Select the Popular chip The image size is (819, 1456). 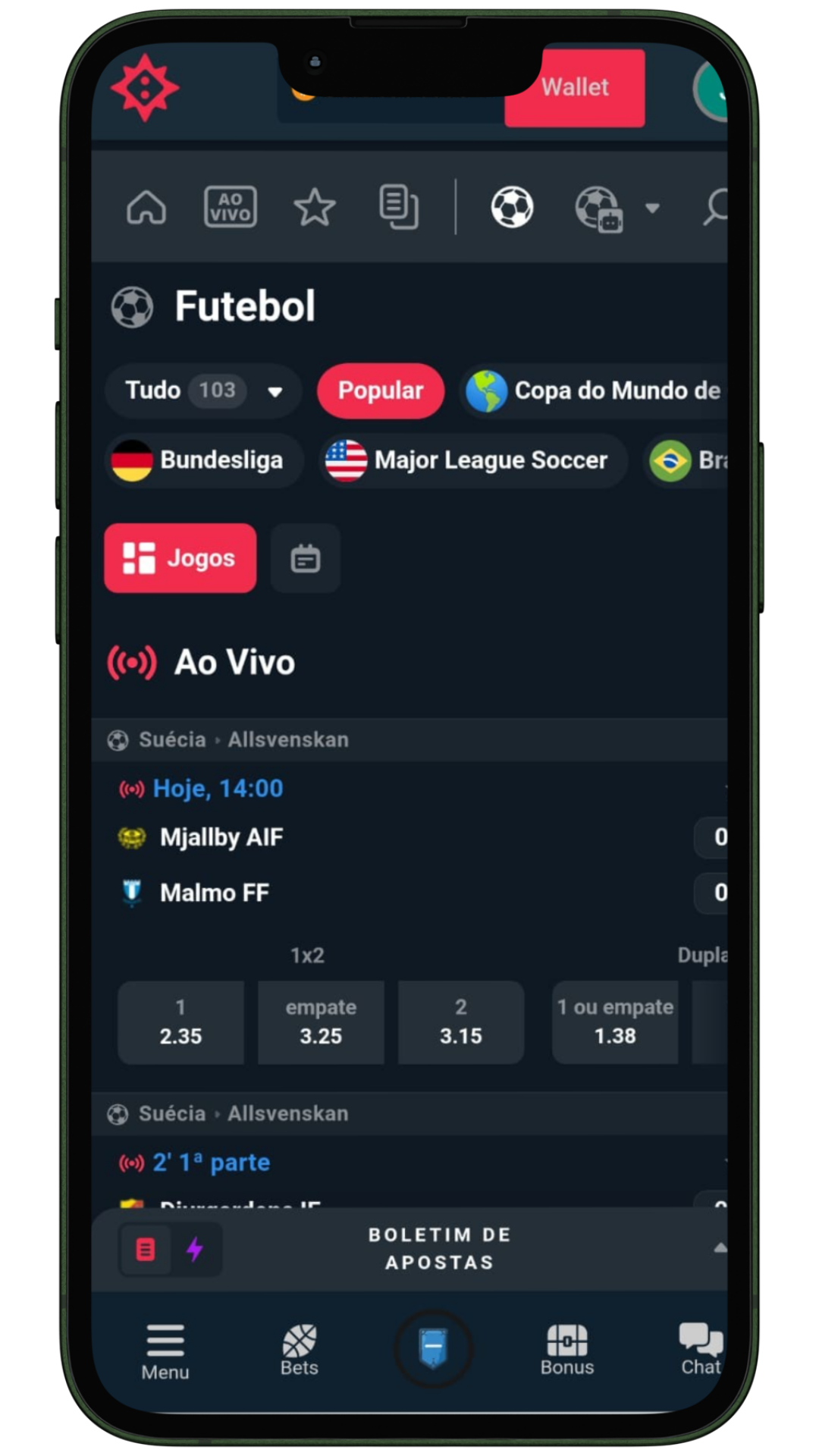pos(381,391)
